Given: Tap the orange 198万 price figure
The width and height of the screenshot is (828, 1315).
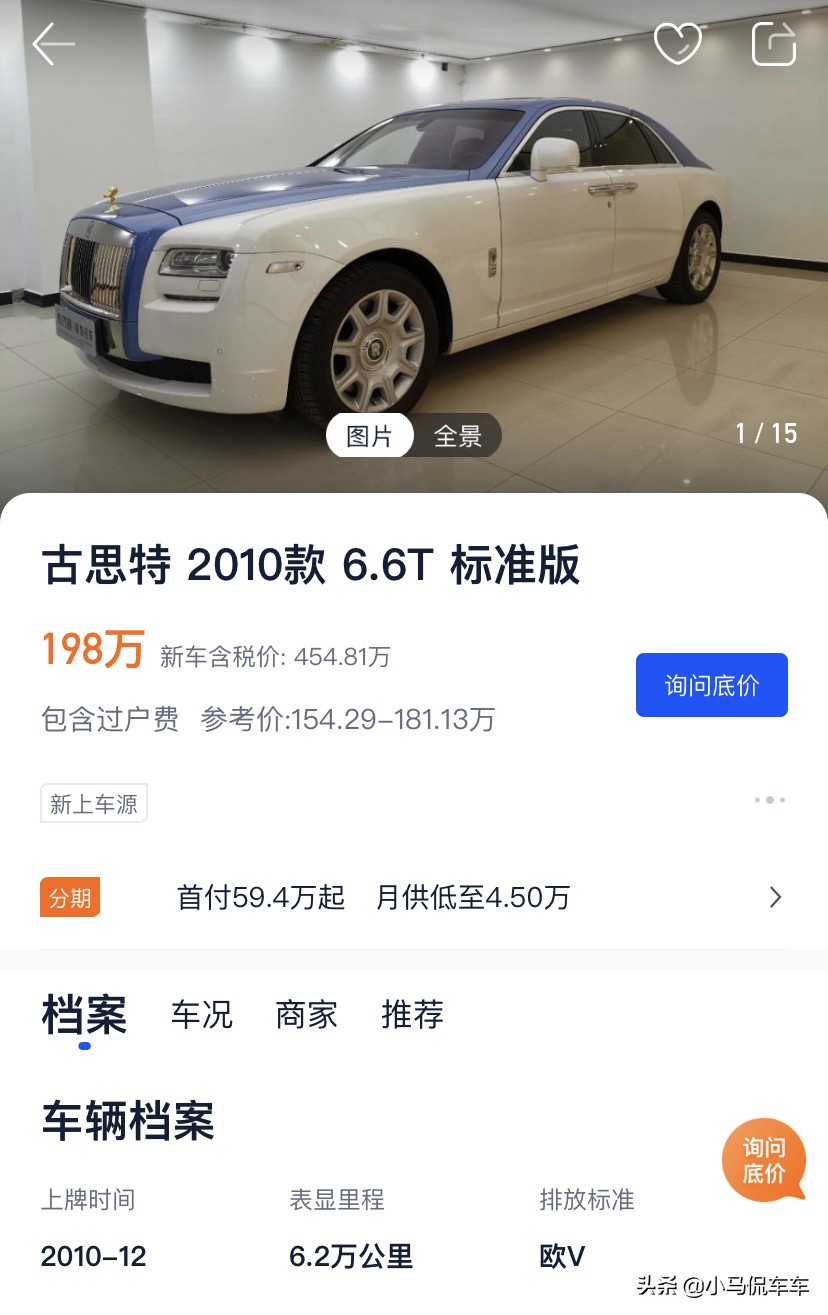Looking at the screenshot, I should coord(91,650).
